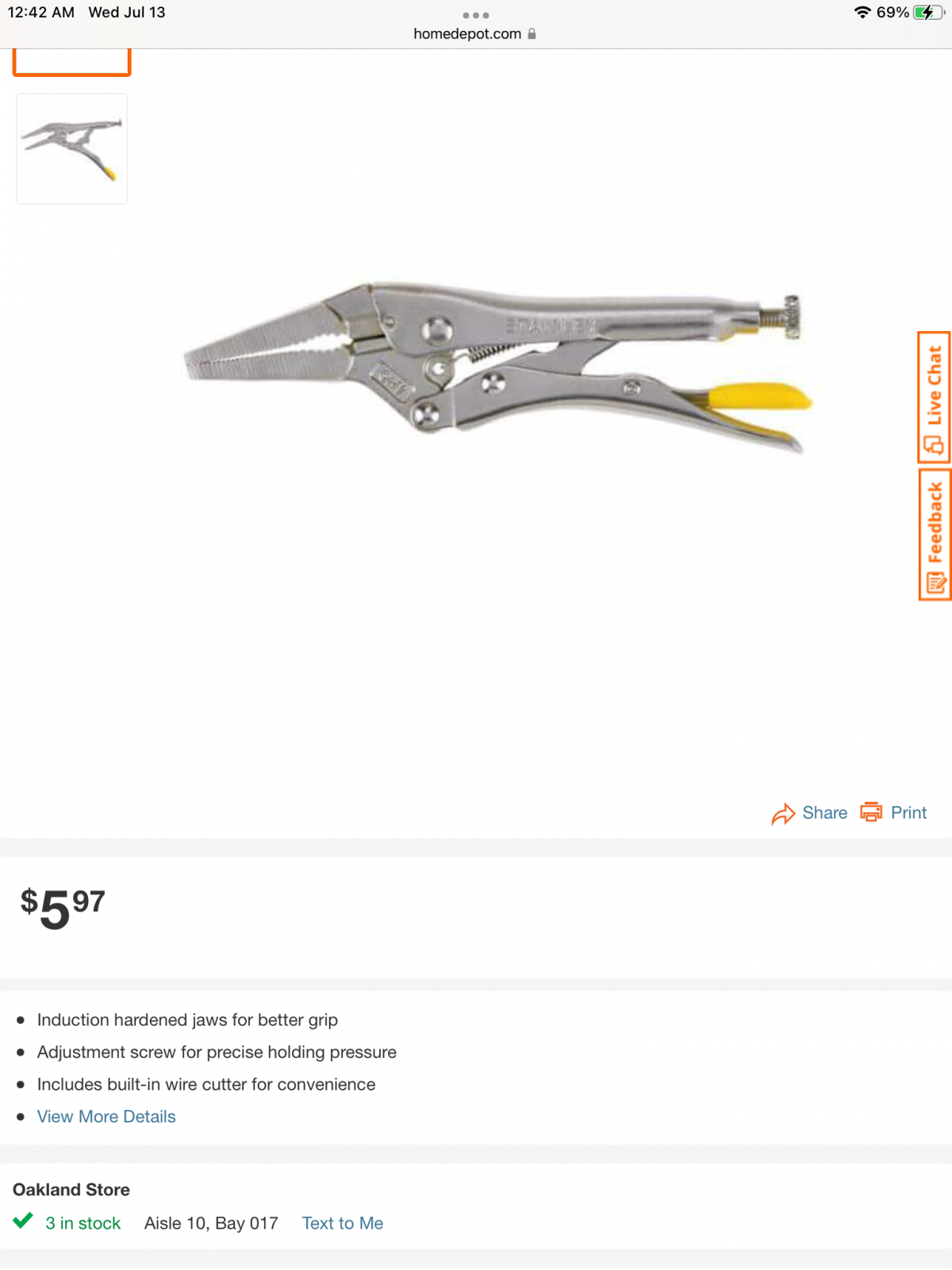Image resolution: width=952 pixels, height=1270 pixels.
Task: Open the Live Chat side tab
Action: click(935, 397)
